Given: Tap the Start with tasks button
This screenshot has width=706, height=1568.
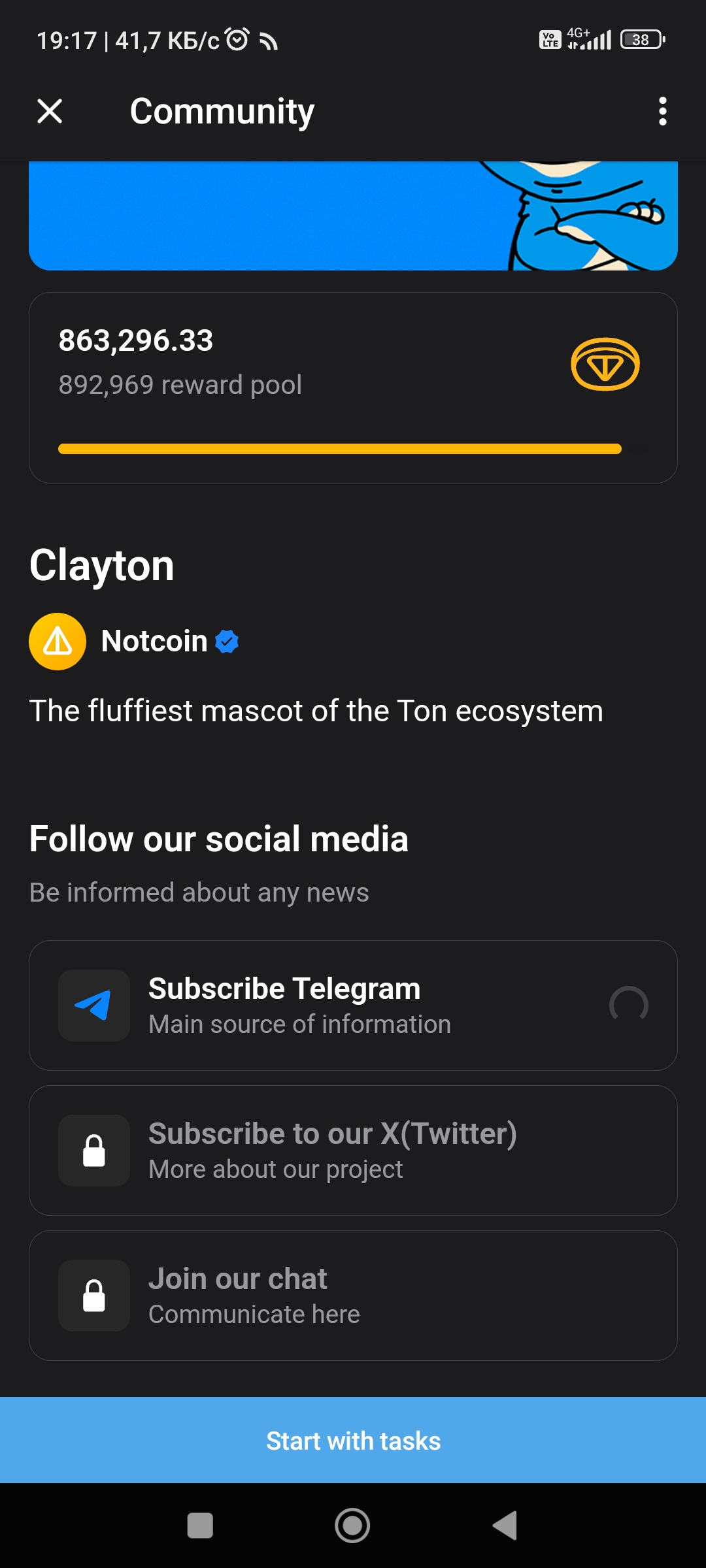Looking at the screenshot, I should [x=353, y=1441].
